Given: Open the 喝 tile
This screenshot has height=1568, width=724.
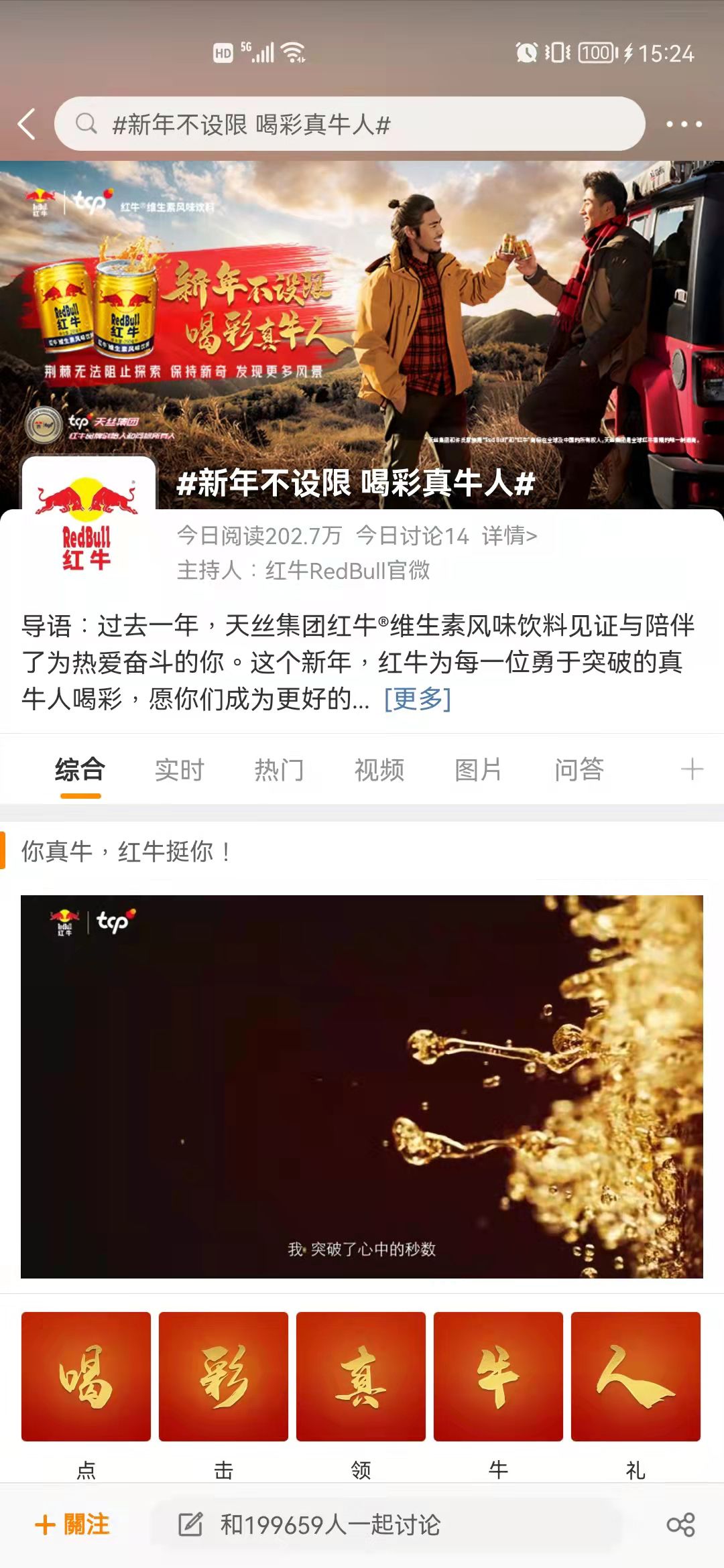Looking at the screenshot, I should 86,1376.
